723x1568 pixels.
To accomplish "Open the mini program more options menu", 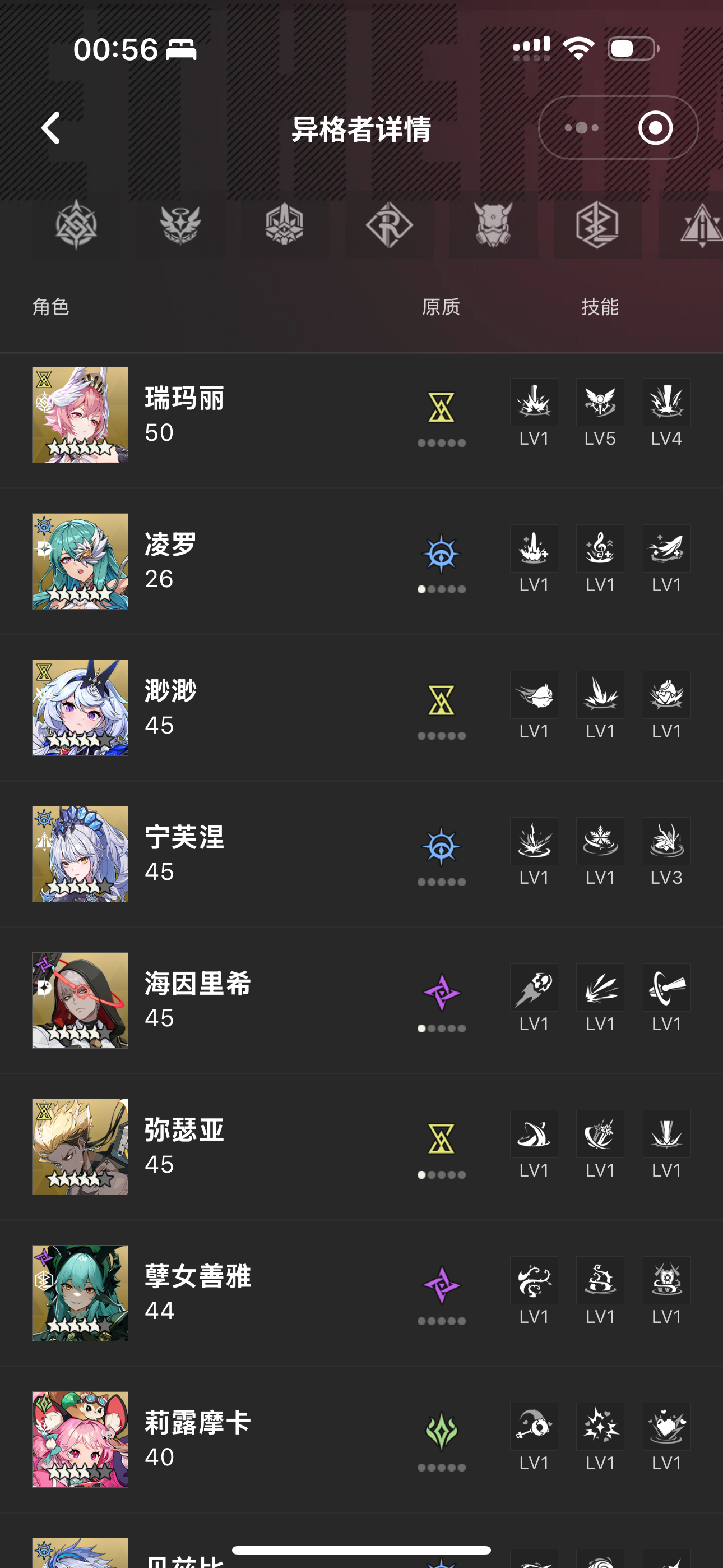I will pyautogui.click(x=582, y=128).
